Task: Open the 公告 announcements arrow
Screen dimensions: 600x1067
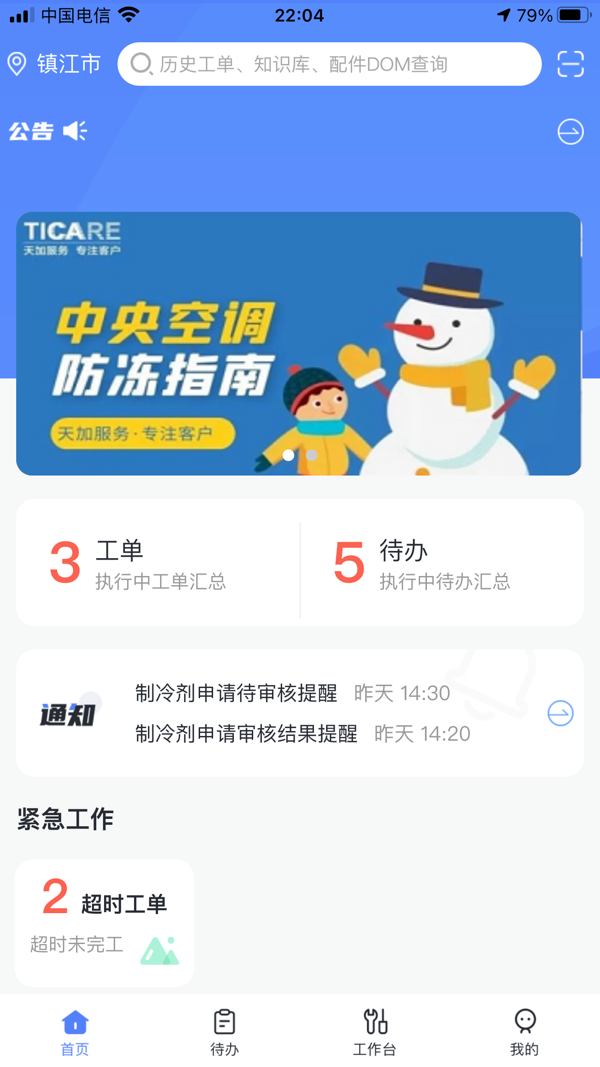Action: tap(570, 132)
